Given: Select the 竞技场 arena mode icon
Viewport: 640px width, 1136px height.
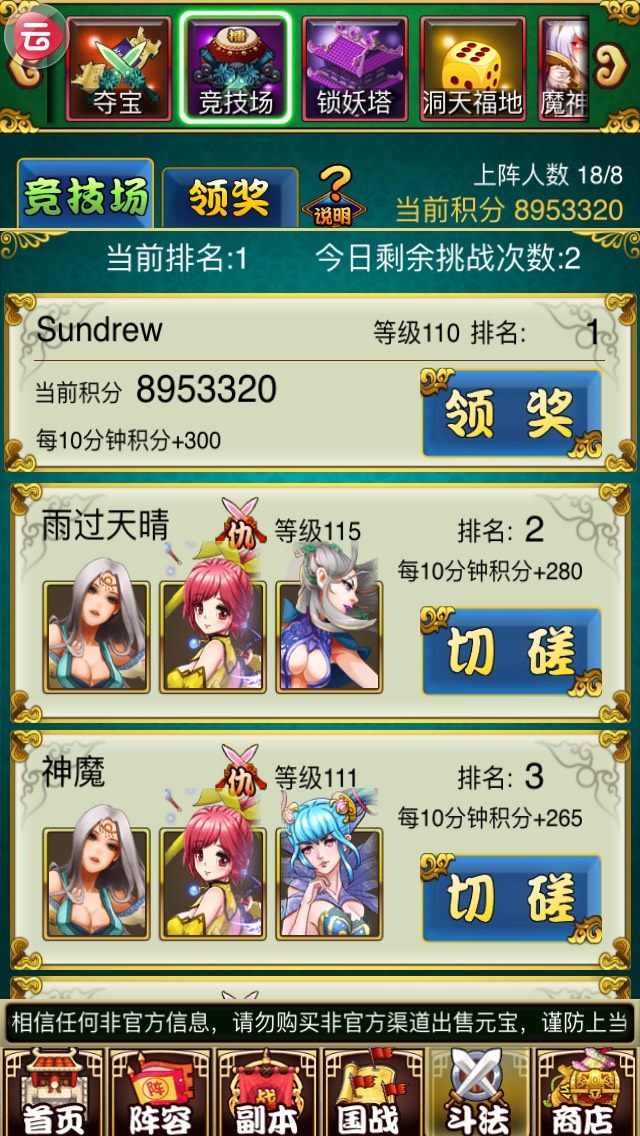Looking at the screenshot, I should coord(236,68).
